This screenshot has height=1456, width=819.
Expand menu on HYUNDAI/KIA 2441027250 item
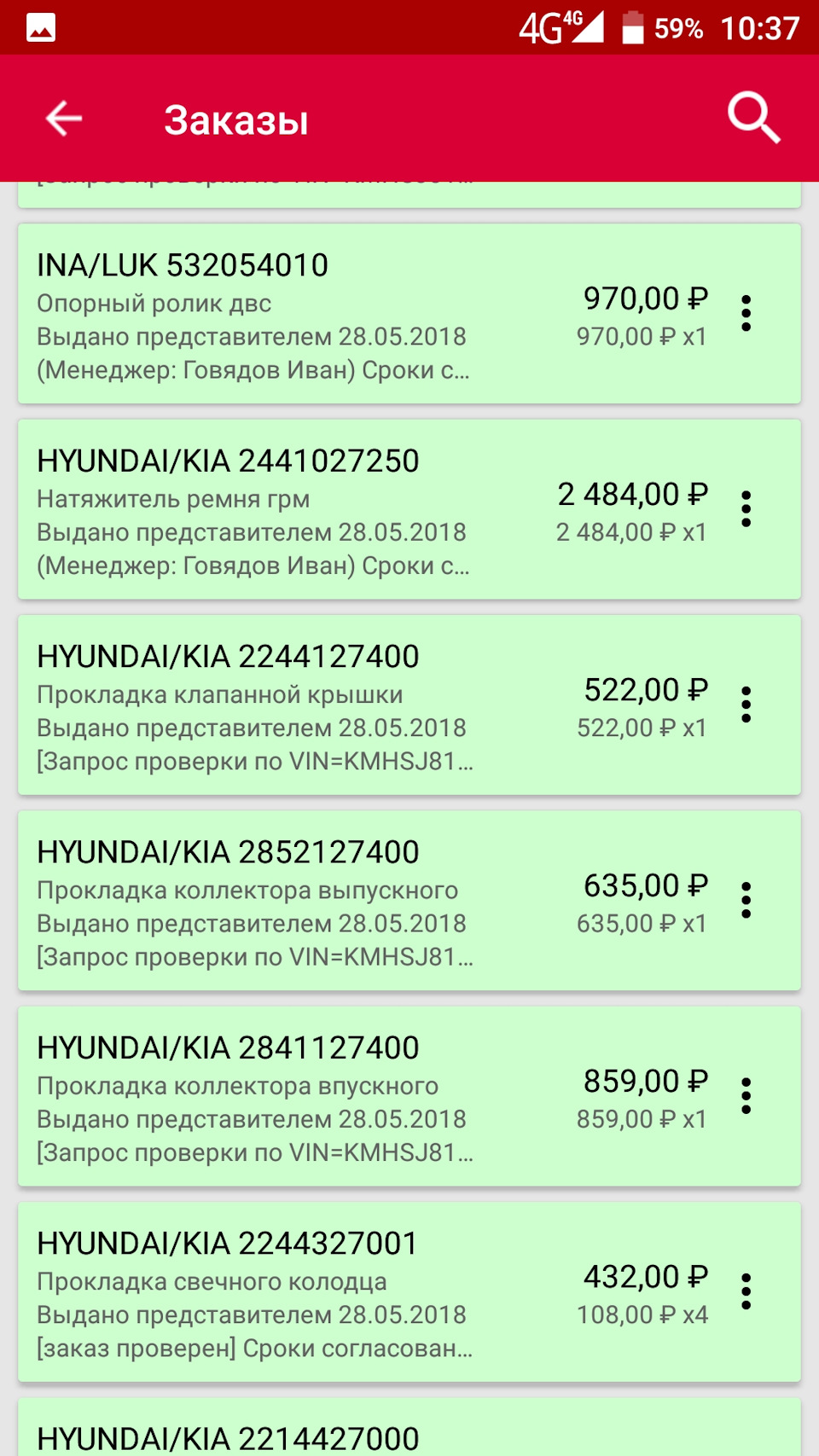(748, 508)
